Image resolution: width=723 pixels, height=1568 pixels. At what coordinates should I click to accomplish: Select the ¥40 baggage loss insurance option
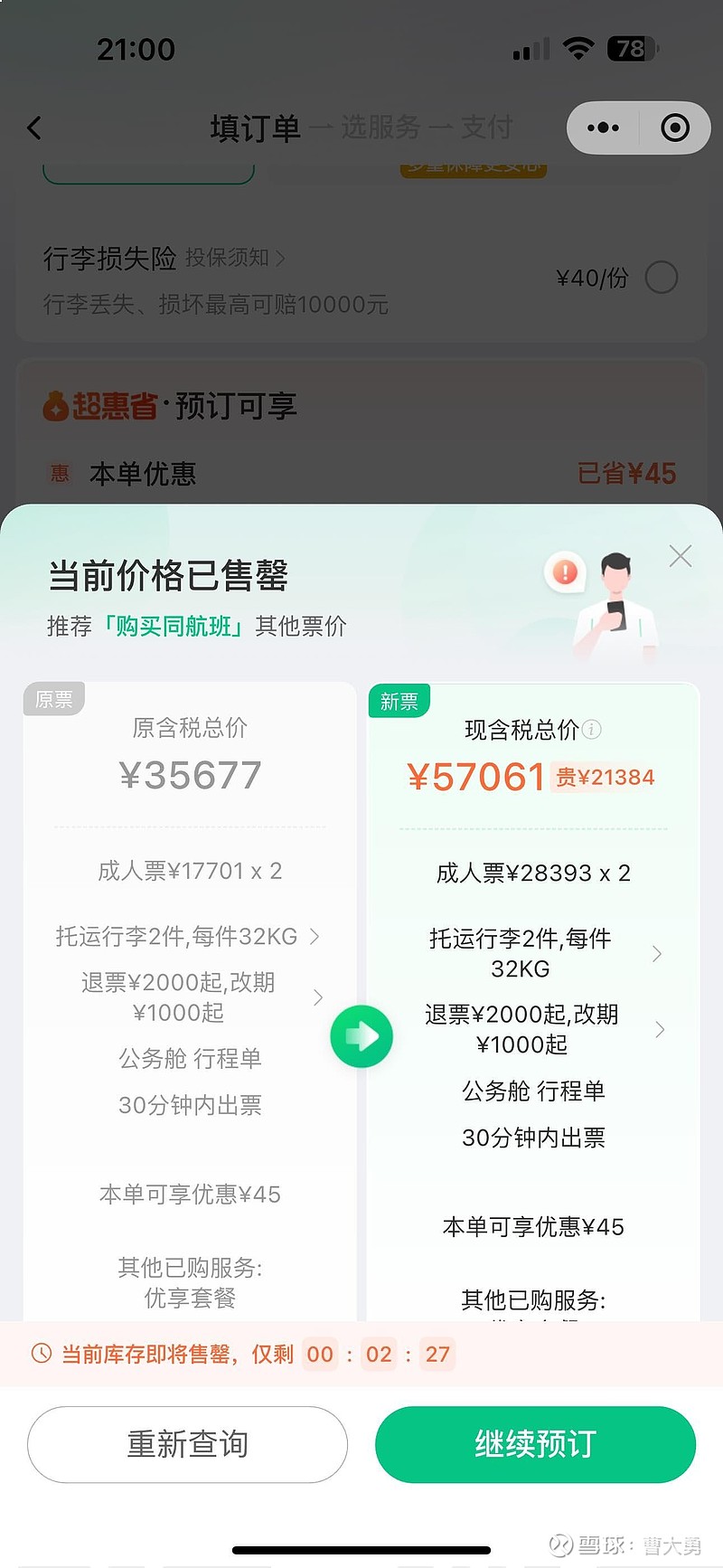click(x=662, y=278)
